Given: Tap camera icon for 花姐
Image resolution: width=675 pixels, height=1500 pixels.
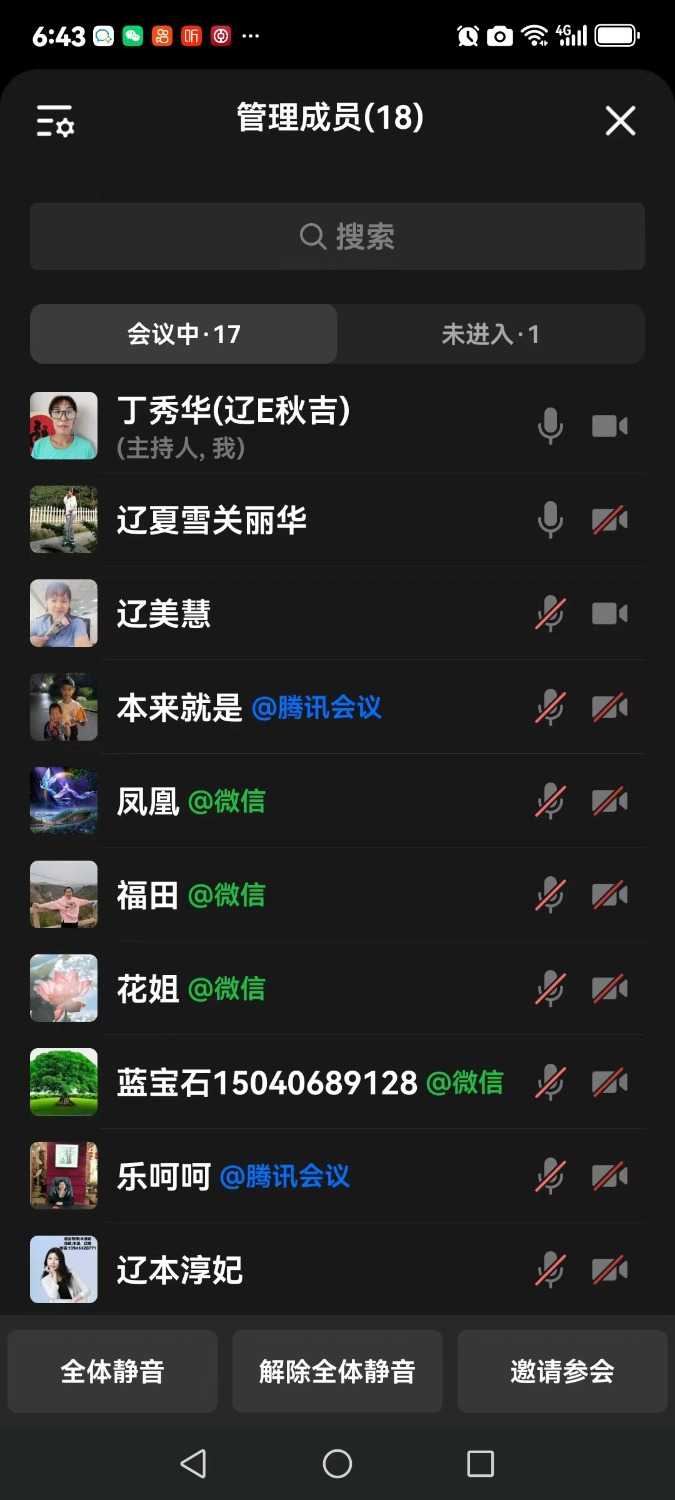Looking at the screenshot, I should pyautogui.click(x=609, y=989).
